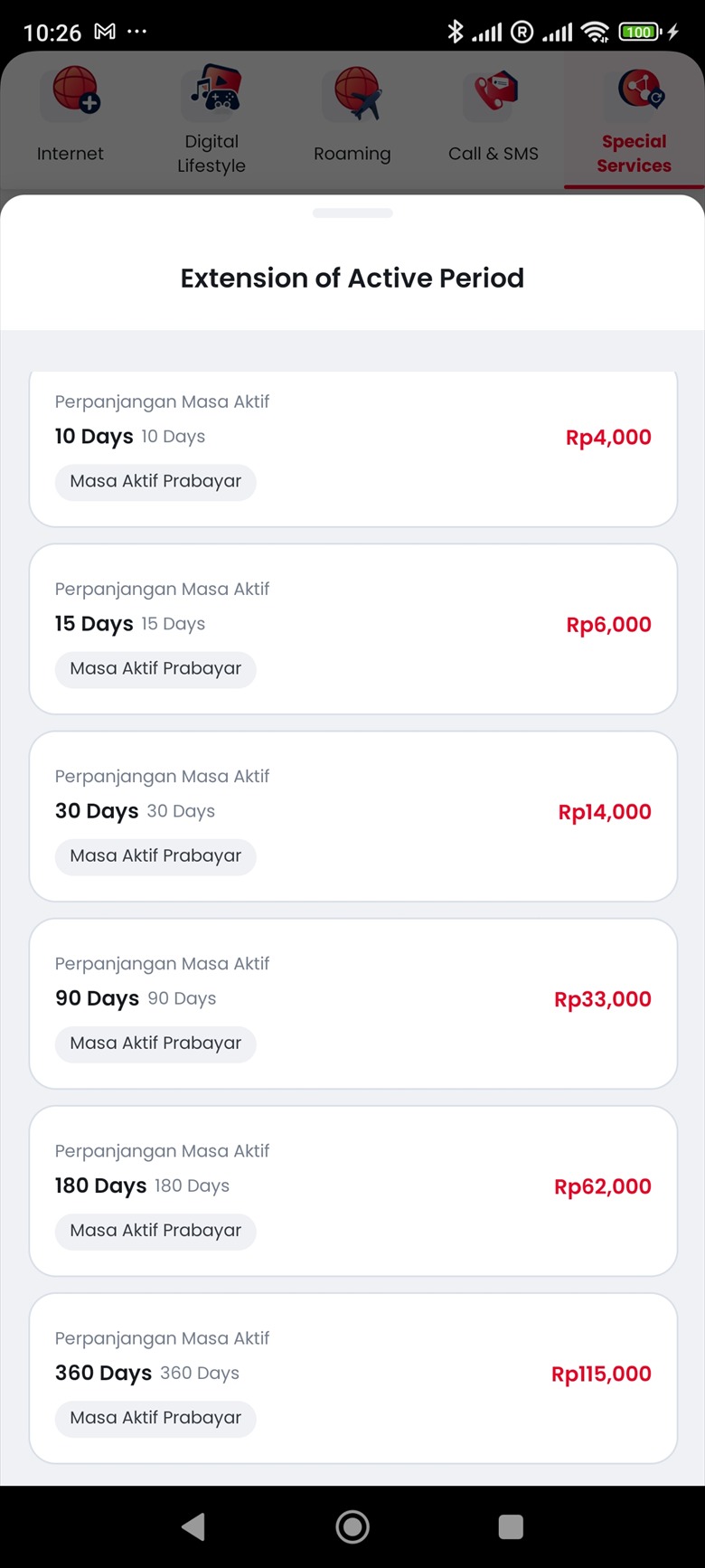
Task: Choose the 360 Days extension package
Action: [x=352, y=1376]
